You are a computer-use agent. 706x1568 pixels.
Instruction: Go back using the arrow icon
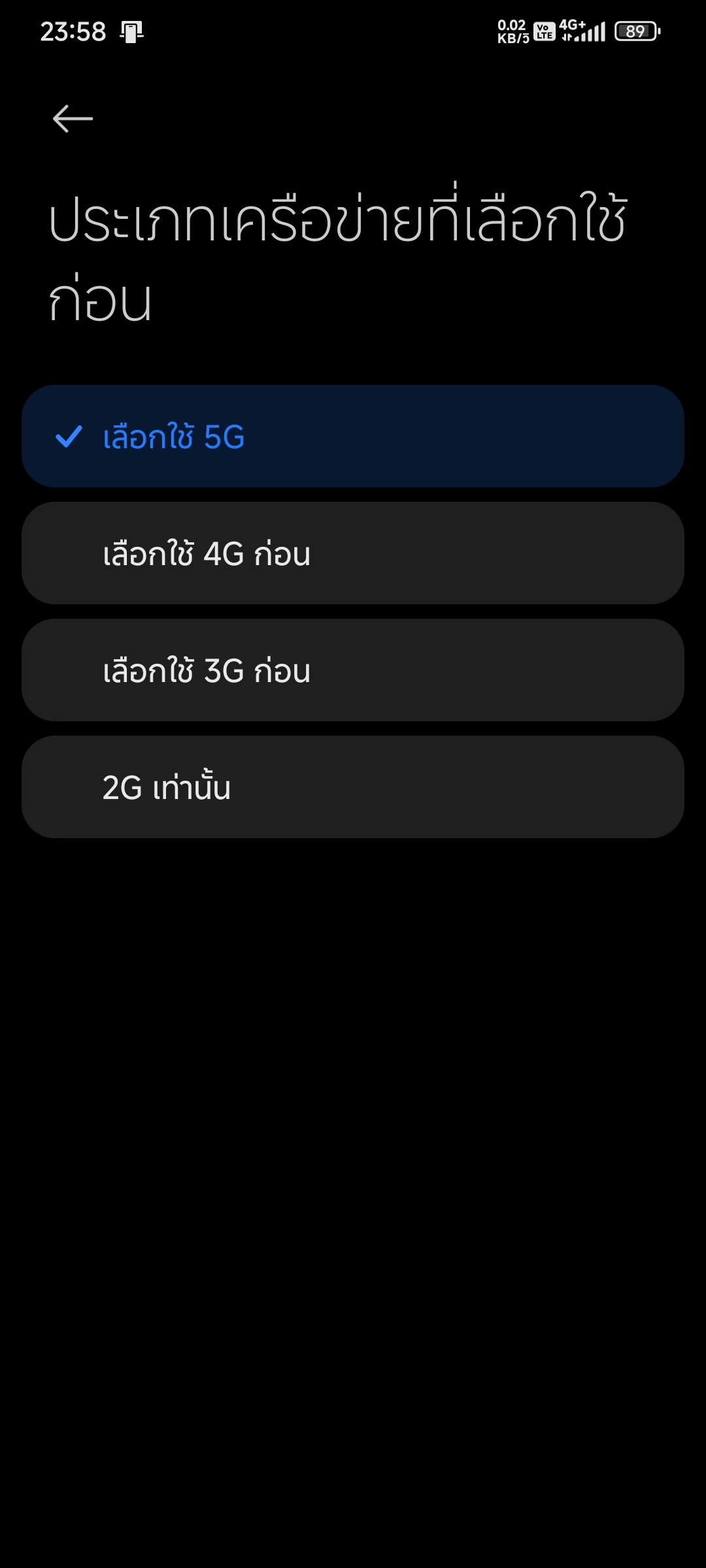73,119
